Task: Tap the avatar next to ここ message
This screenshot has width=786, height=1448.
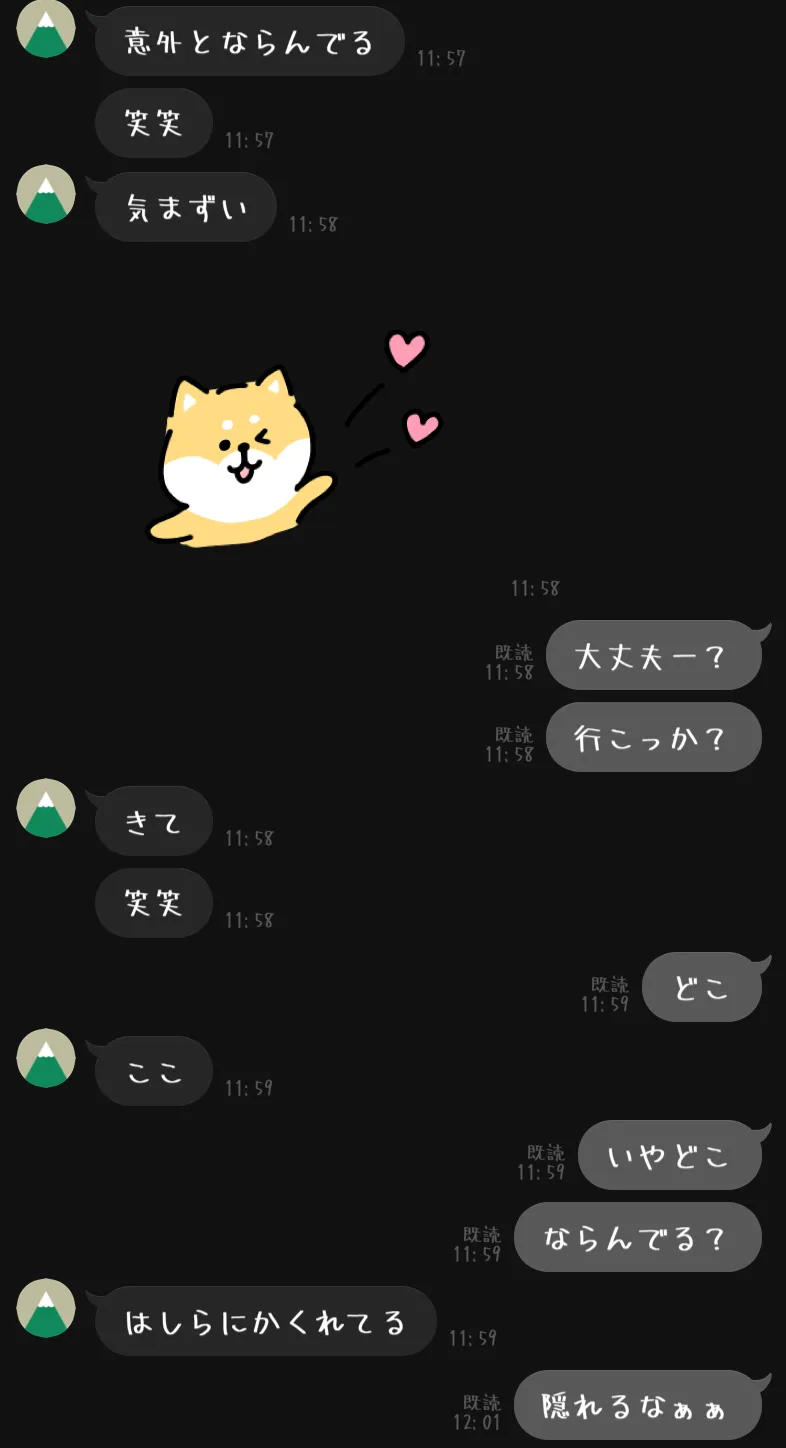Action: (x=46, y=1058)
